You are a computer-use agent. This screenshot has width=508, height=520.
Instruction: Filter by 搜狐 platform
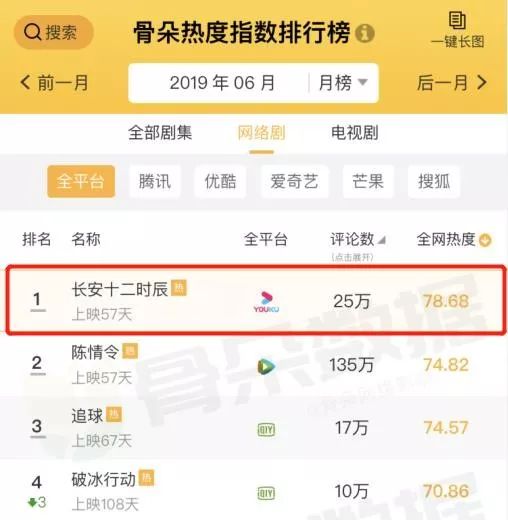[x=434, y=182]
